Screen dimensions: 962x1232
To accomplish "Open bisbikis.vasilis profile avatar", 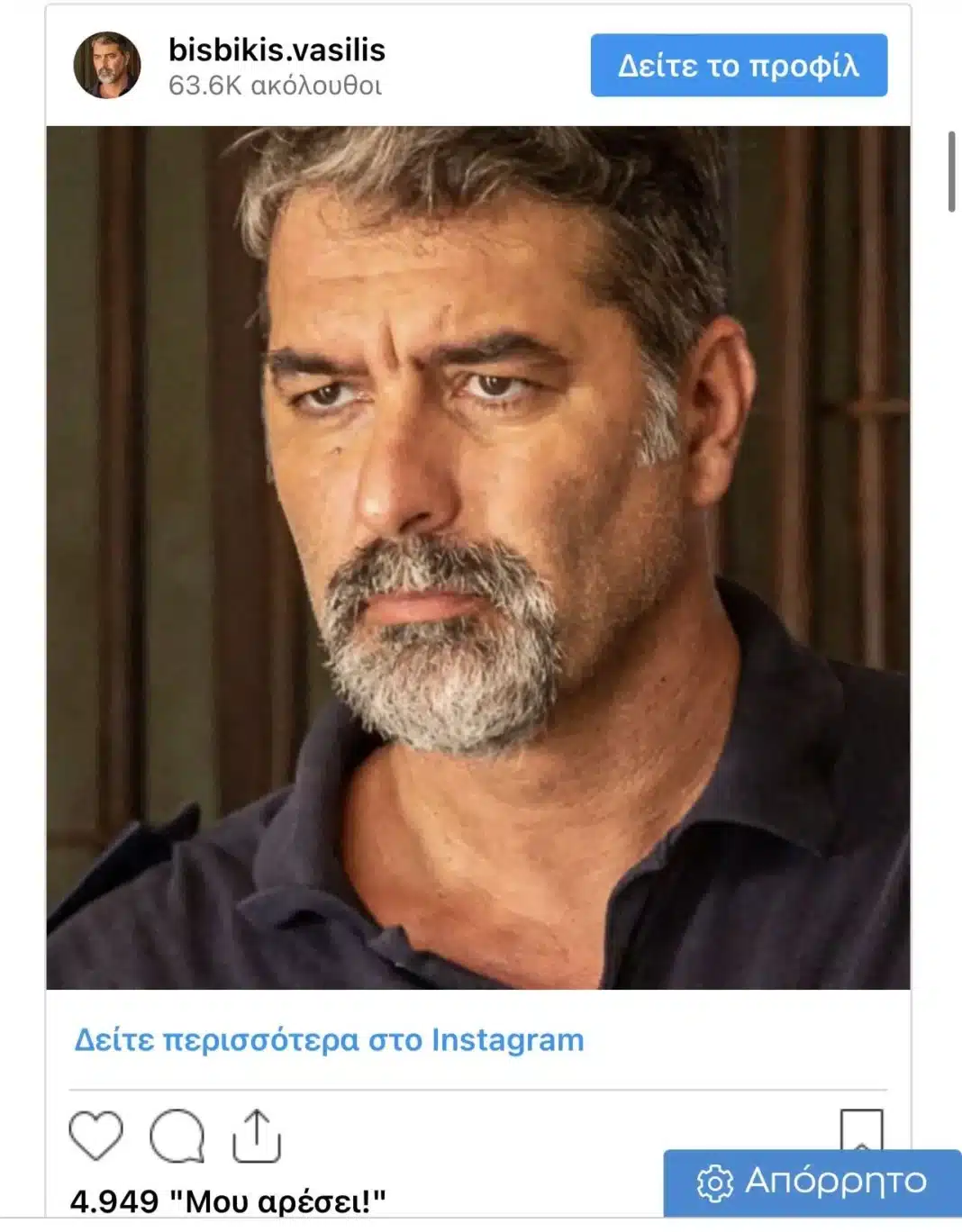I will (x=107, y=66).
